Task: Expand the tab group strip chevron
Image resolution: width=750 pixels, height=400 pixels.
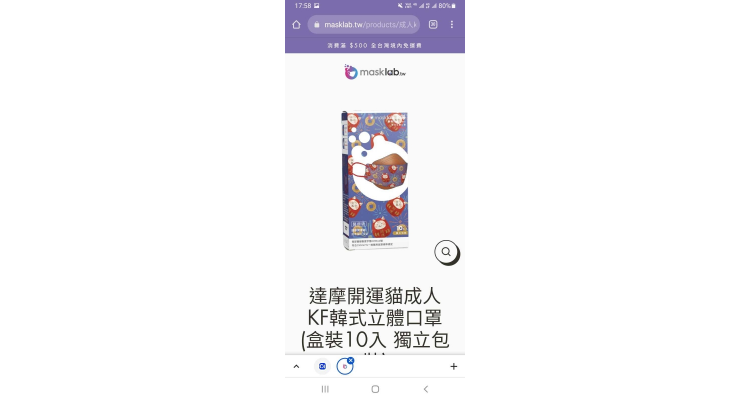Action: (296, 367)
